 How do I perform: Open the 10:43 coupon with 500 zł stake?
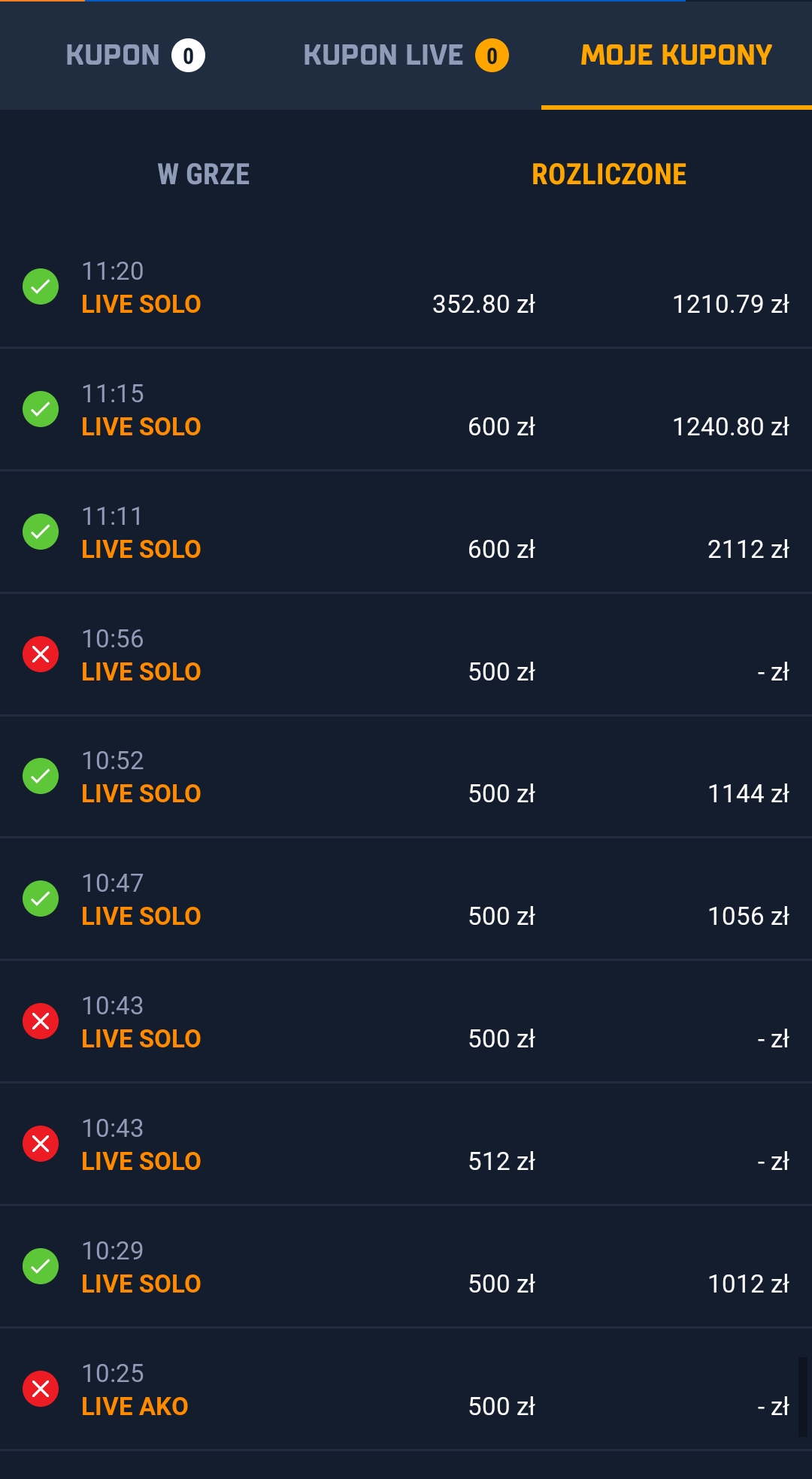click(x=406, y=1022)
